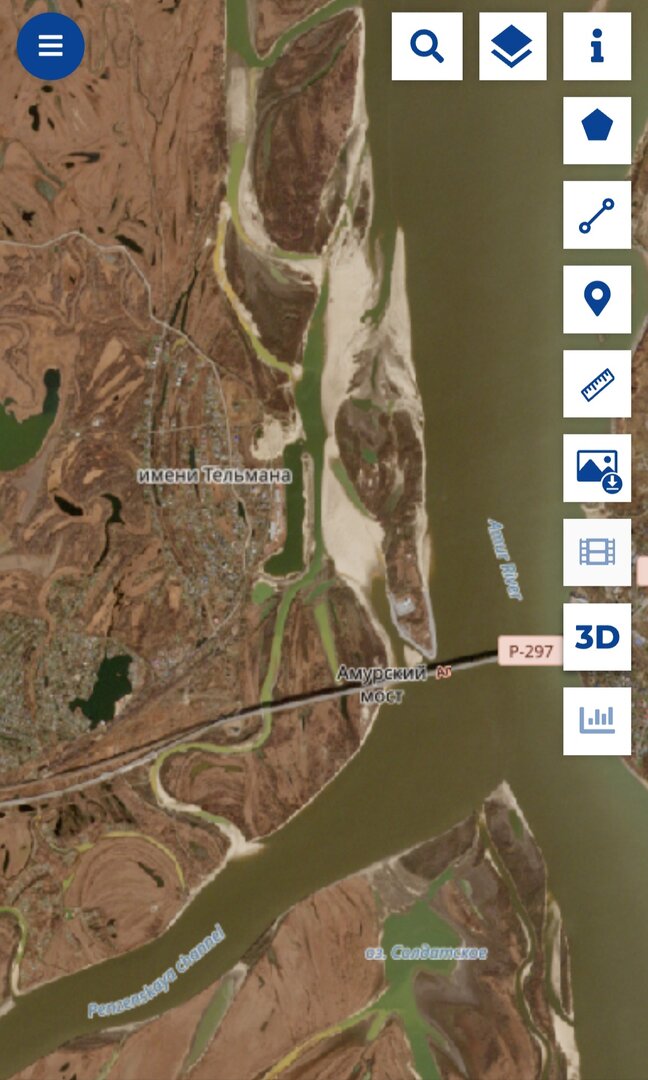Open the timelapse film tool
Viewport: 648px width, 1080px height.
(597, 552)
